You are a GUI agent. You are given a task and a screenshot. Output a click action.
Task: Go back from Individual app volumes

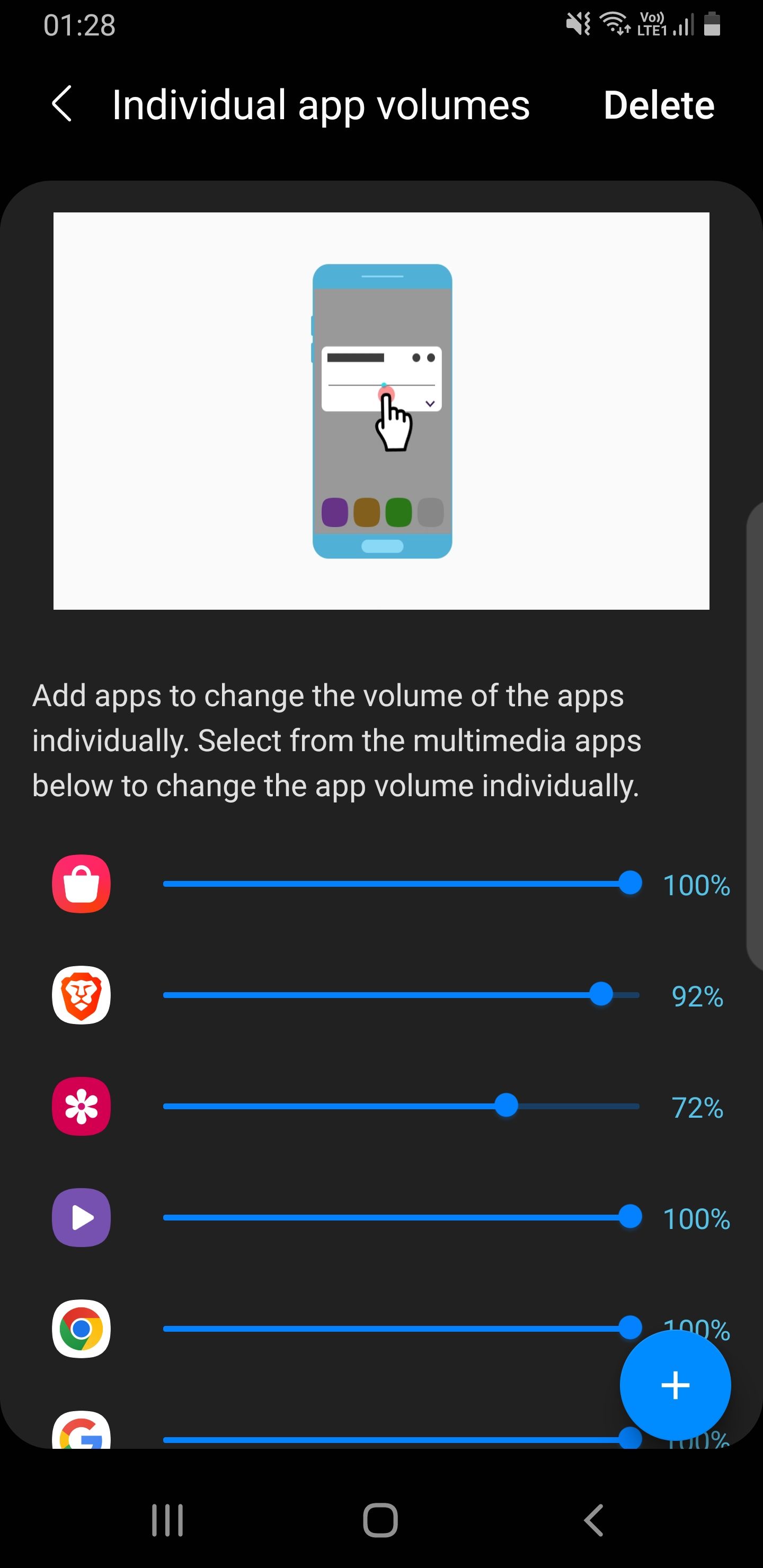tap(63, 104)
